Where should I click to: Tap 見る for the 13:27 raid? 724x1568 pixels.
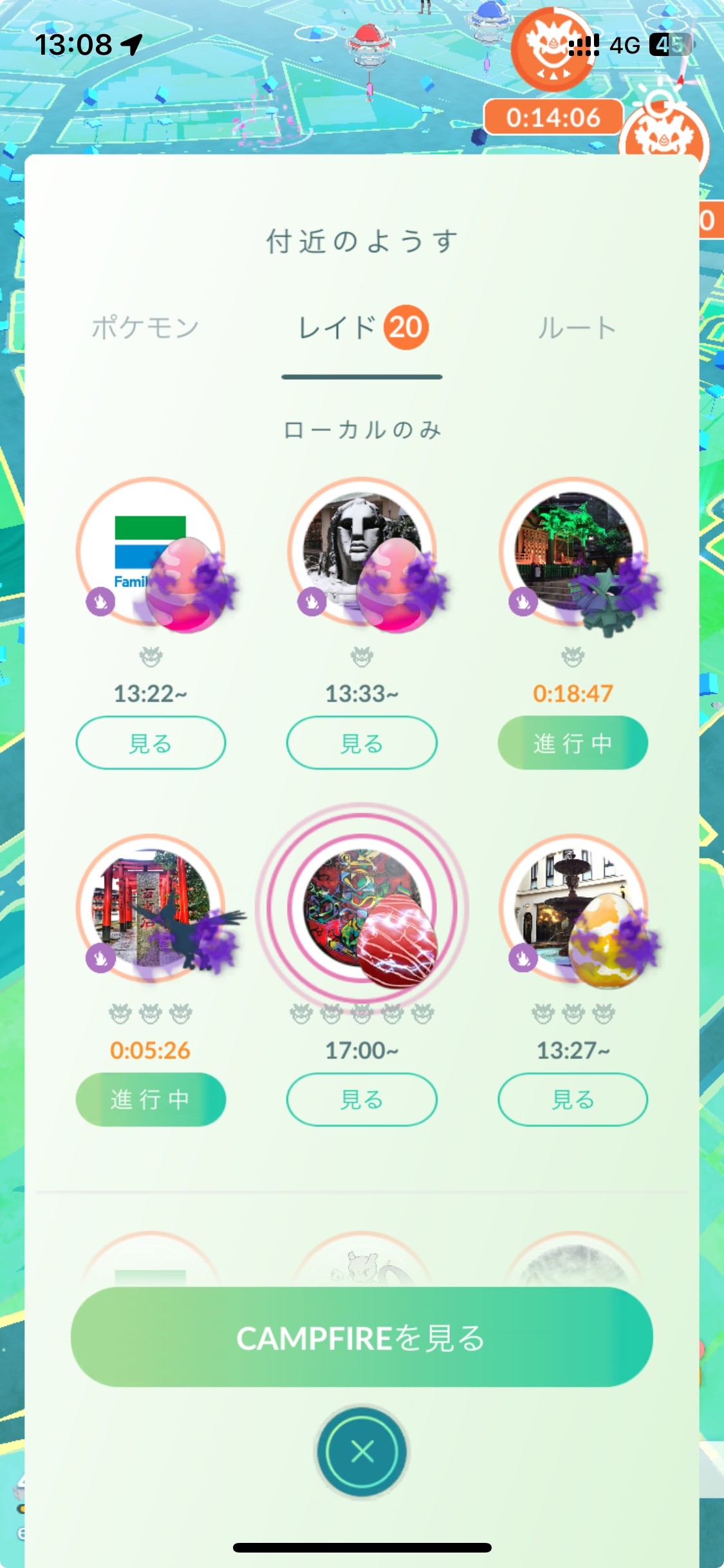coord(573,1099)
